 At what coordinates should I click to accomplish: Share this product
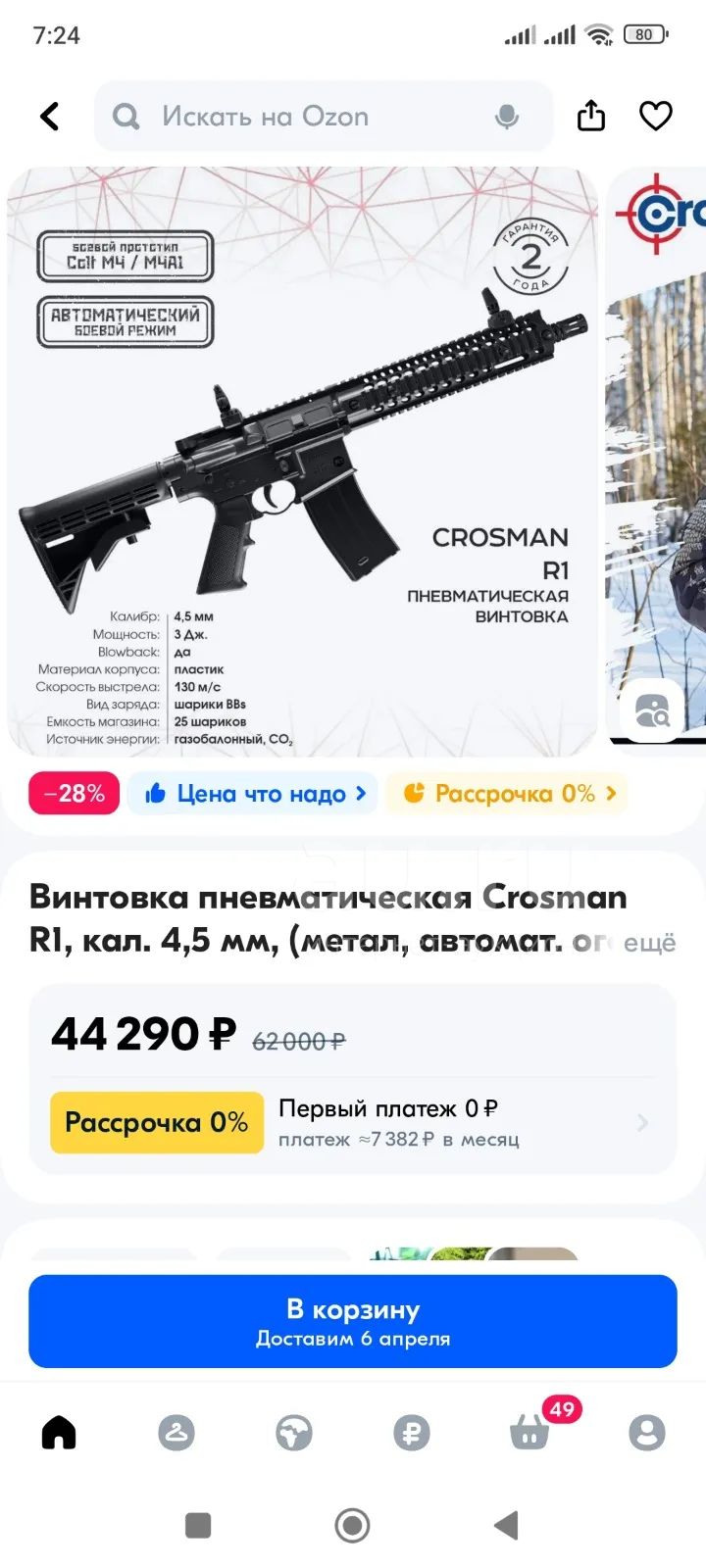click(591, 116)
